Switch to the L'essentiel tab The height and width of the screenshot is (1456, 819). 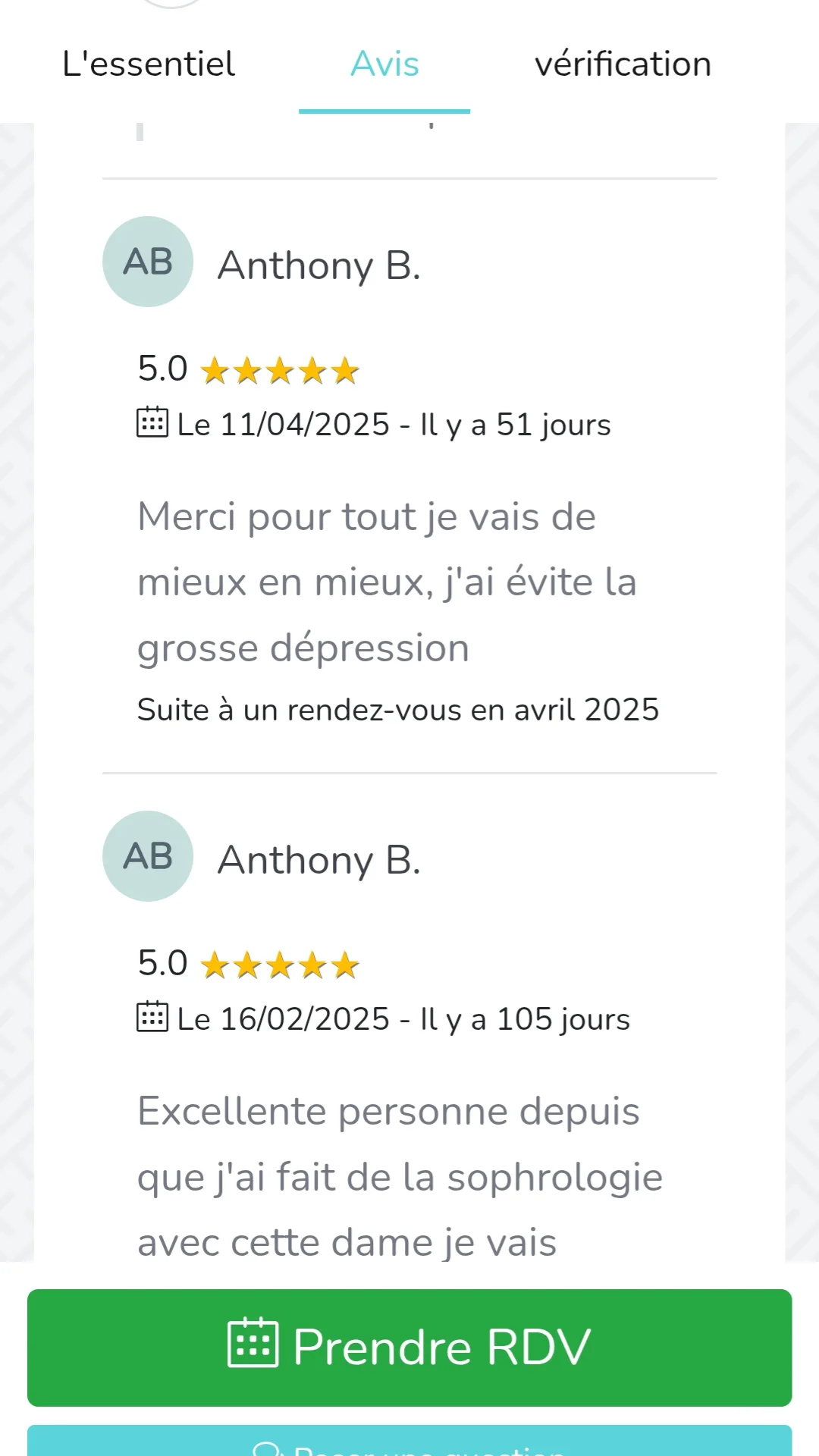pyautogui.click(x=149, y=64)
